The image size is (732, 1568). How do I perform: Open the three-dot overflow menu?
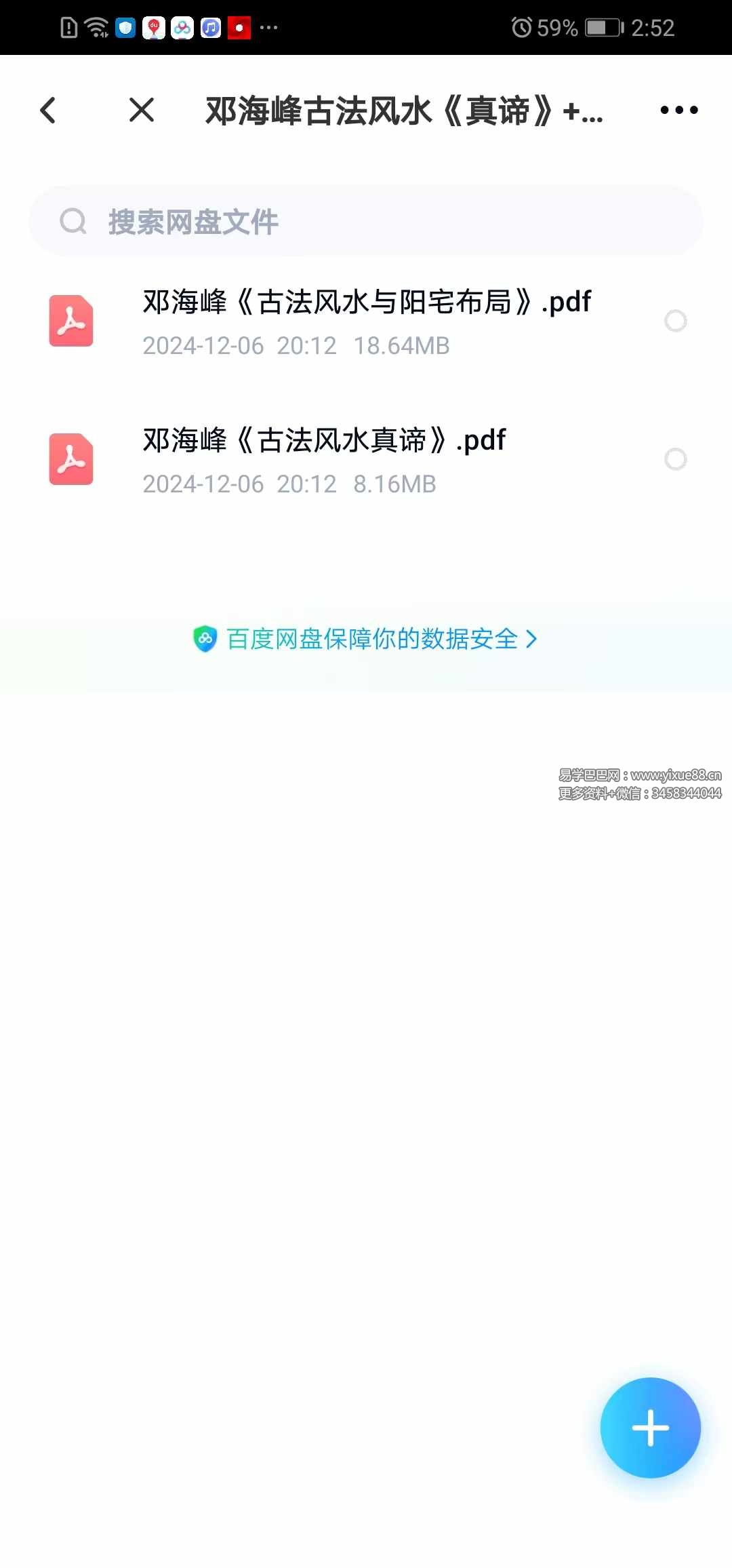pyautogui.click(x=679, y=110)
